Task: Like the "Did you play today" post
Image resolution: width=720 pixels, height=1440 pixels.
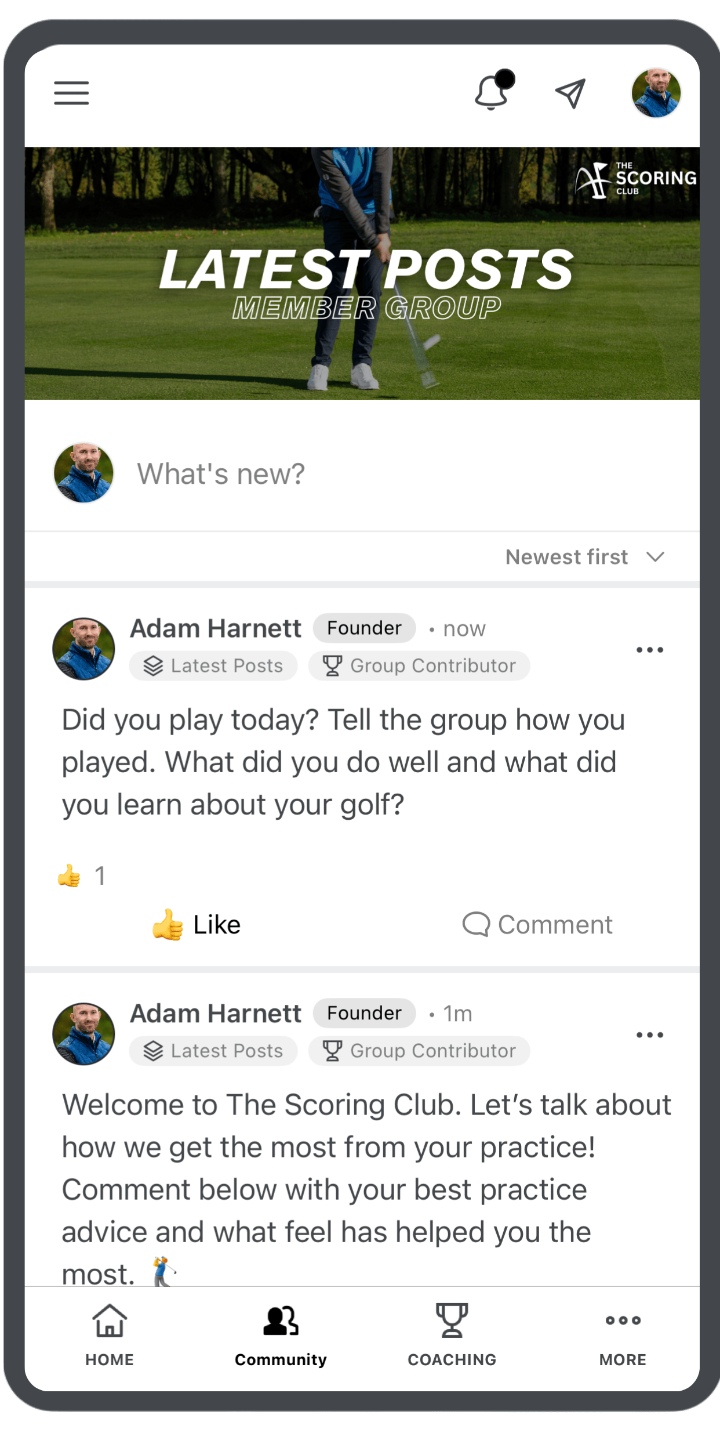Action: click(196, 925)
